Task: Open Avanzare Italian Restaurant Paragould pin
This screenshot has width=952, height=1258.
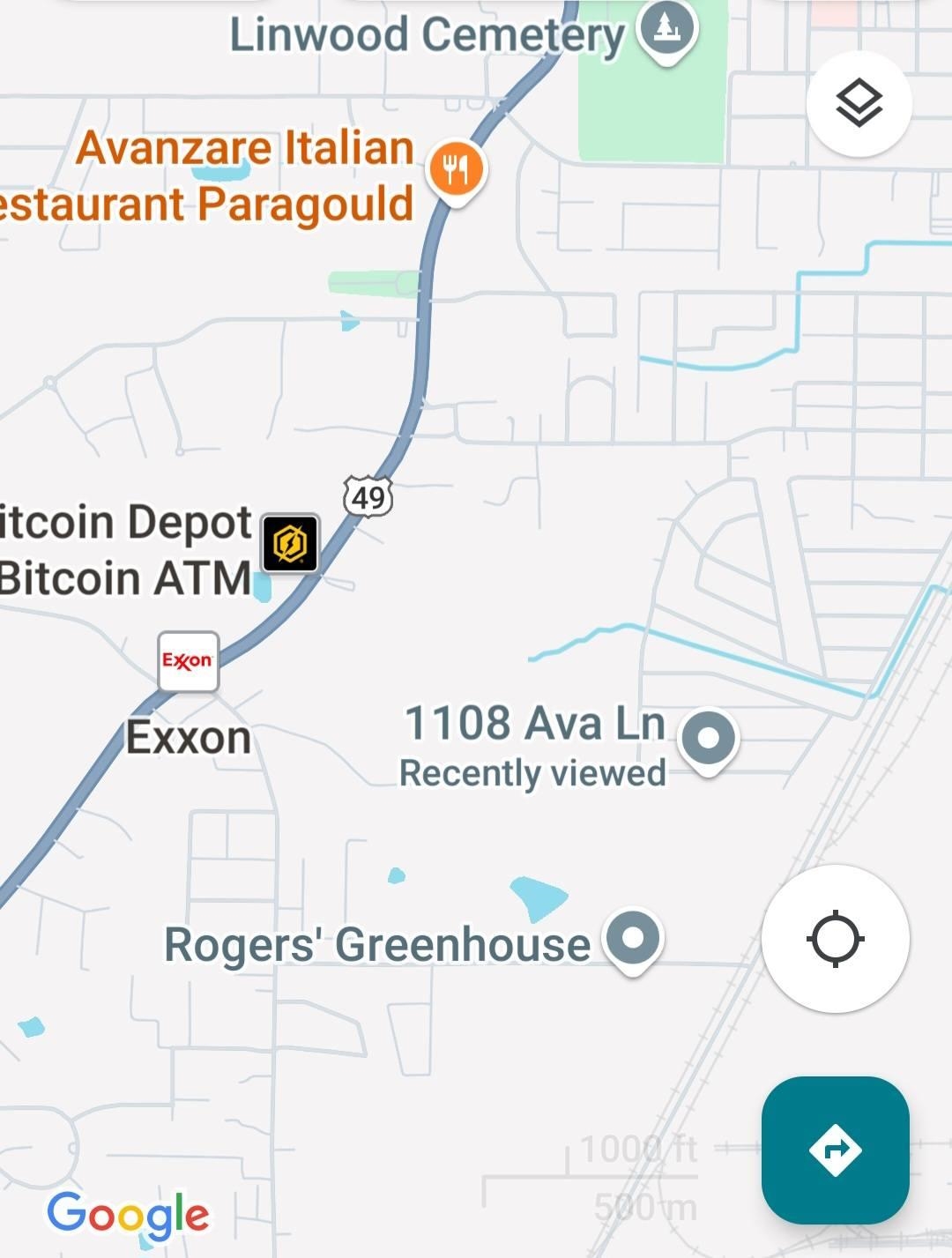Action: tap(456, 169)
